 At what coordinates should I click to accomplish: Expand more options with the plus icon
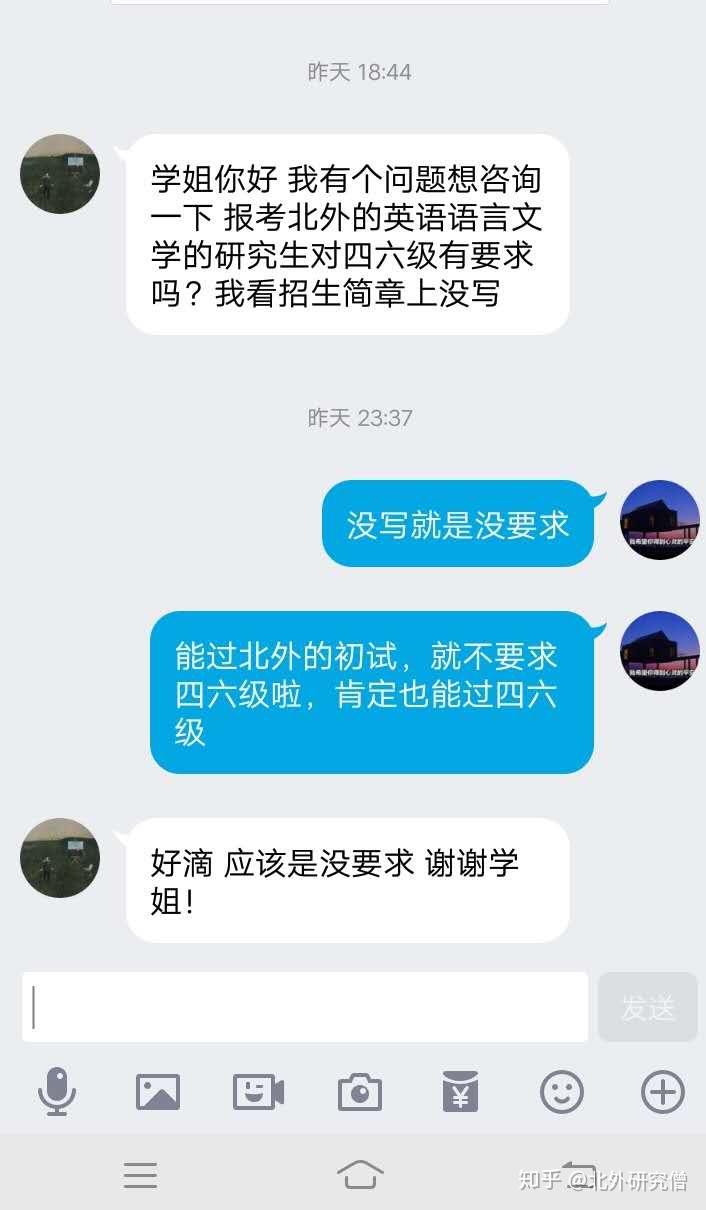(x=662, y=1091)
